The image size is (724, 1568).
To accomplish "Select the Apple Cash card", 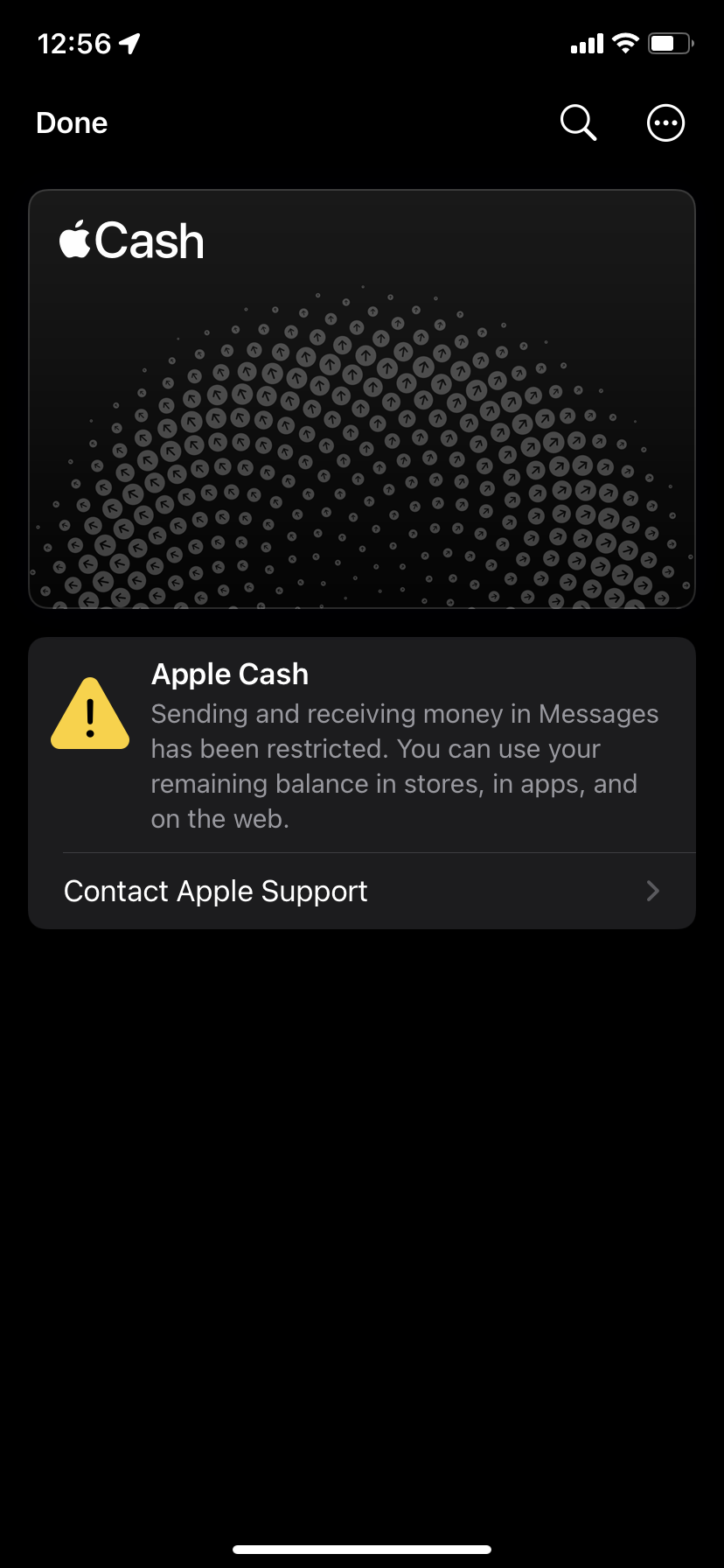I will tap(362, 399).
